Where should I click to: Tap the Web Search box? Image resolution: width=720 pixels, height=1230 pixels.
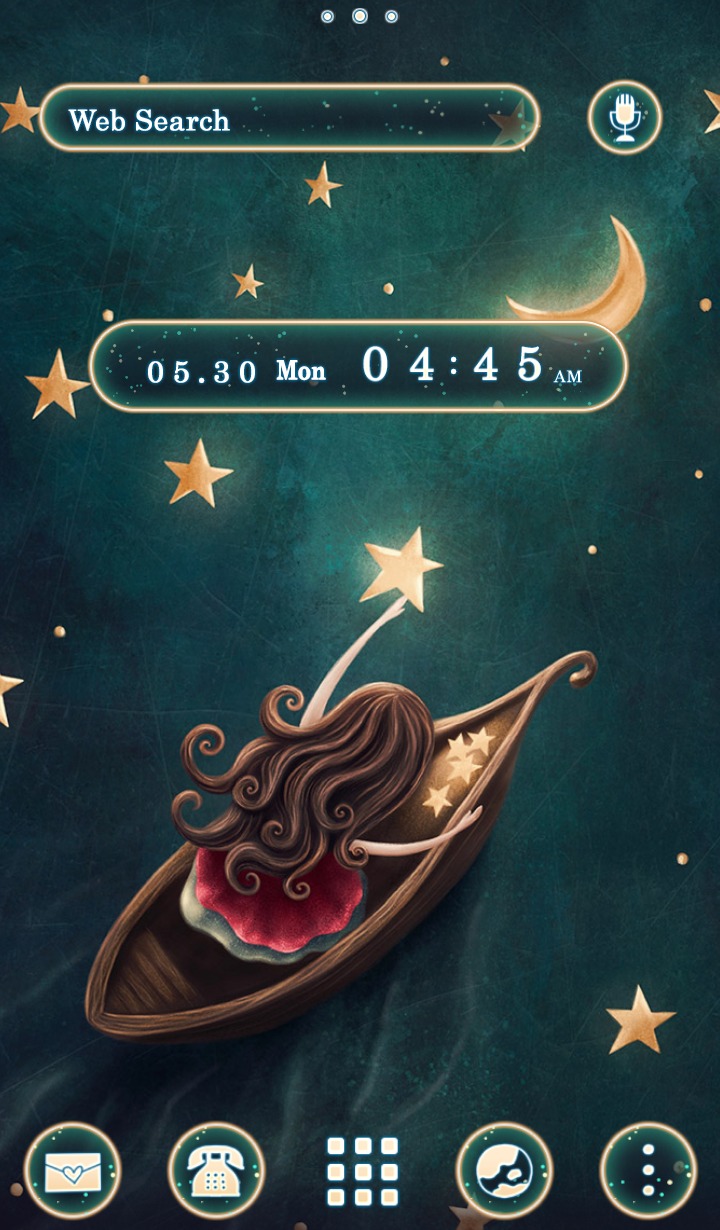(289, 119)
